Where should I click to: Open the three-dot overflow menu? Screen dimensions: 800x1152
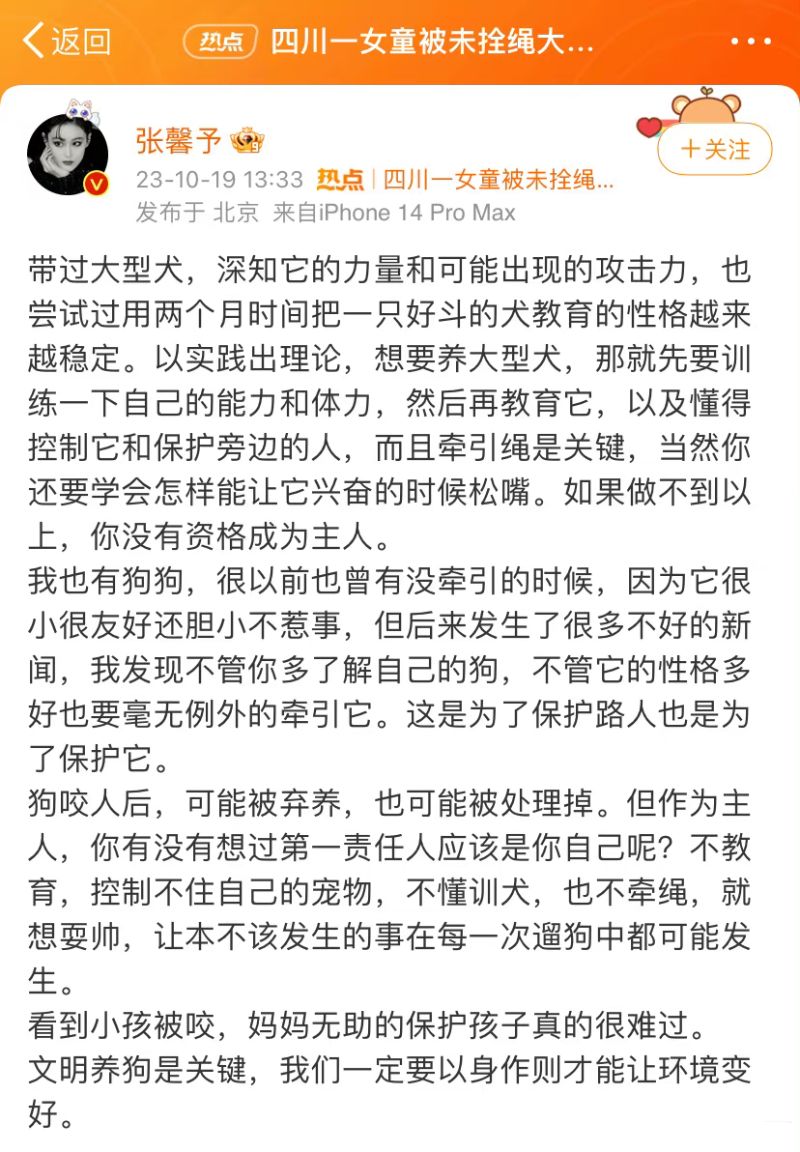(x=750, y=42)
